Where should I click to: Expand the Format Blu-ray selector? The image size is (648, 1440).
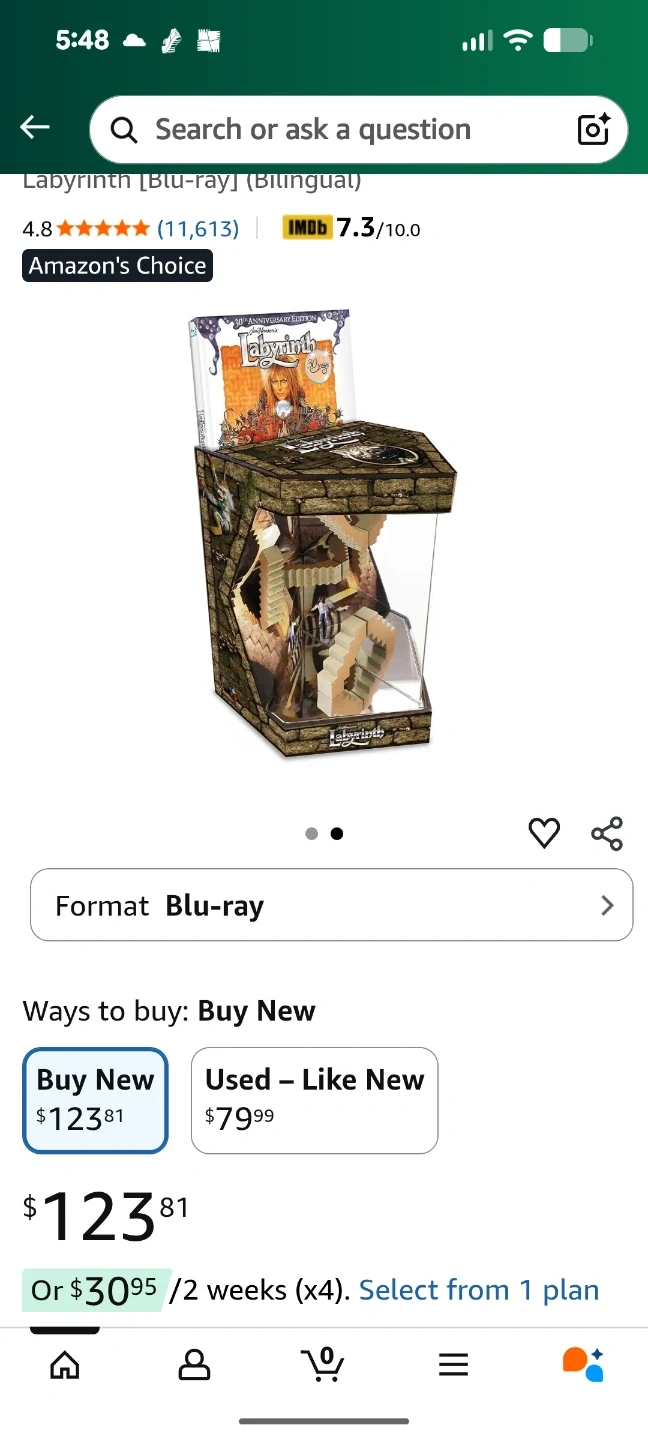[x=331, y=905]
